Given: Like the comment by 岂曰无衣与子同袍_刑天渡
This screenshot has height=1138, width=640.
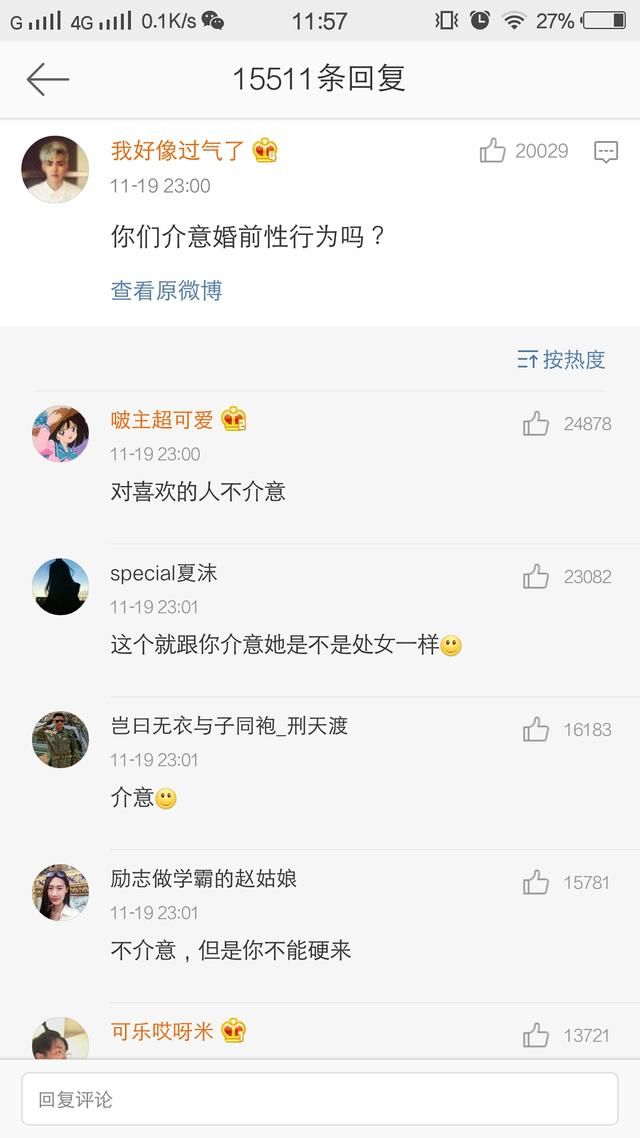Looking at the screenshot, I should pos(536,730).
